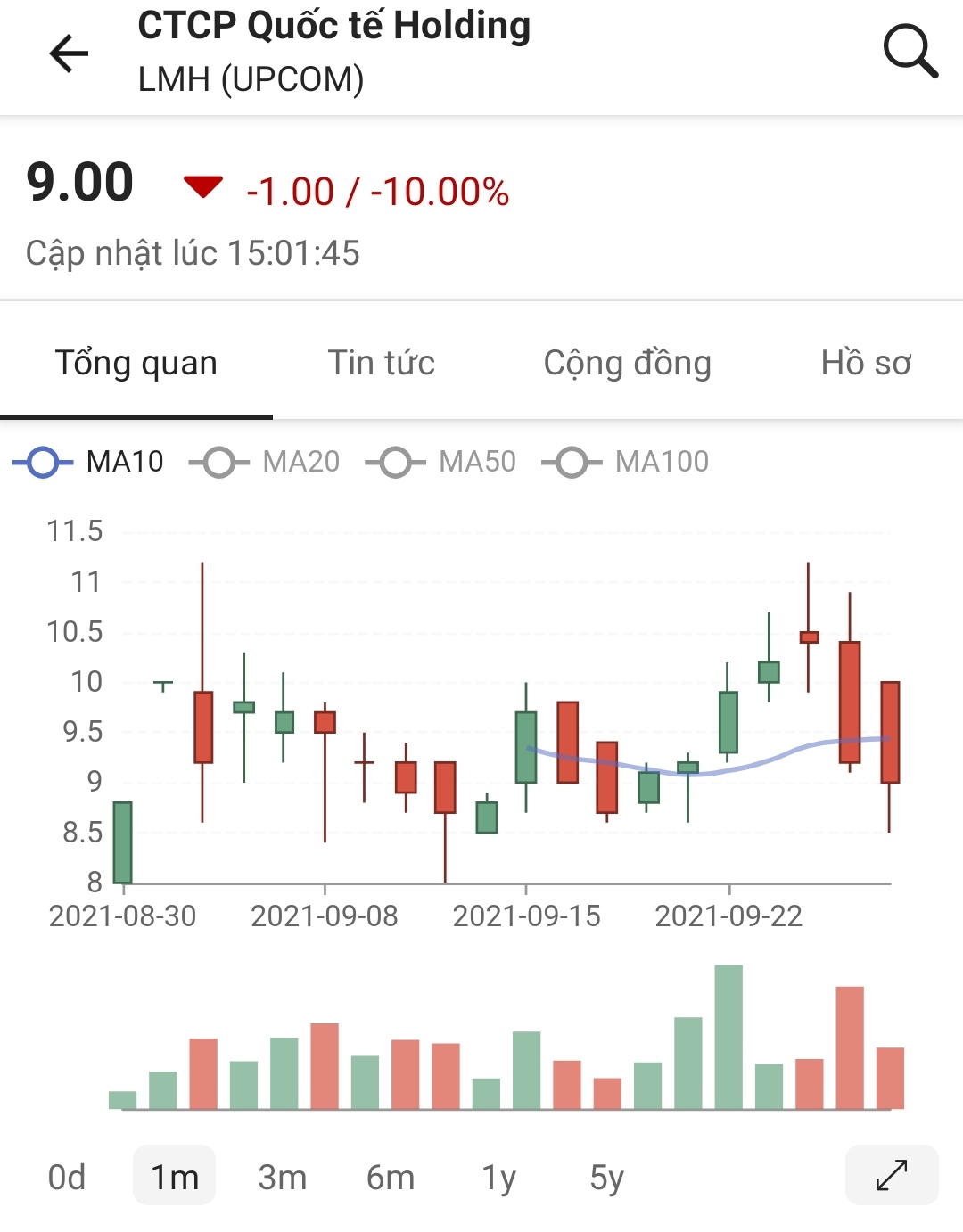The width and height of the screenshot is (963, 1232).
Task: Switch to the Tin tức tab
Action: point(381,363)
